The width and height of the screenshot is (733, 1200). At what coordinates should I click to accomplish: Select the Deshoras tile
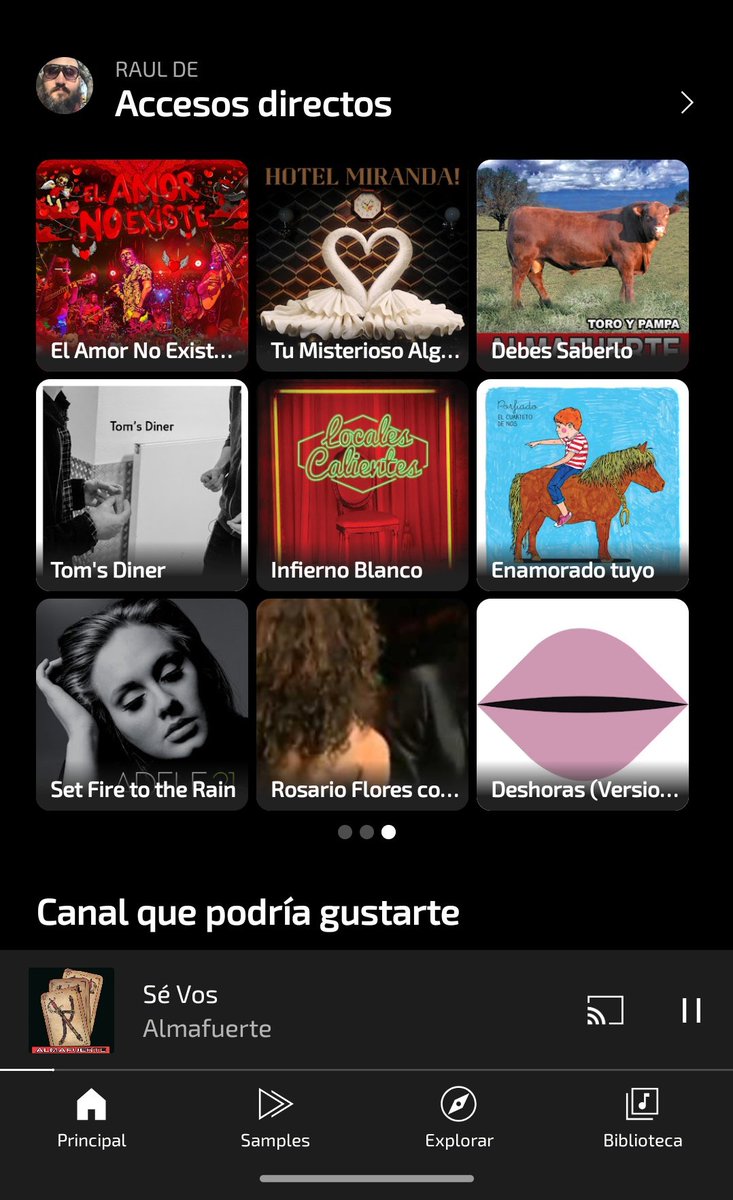pos(582,704)
